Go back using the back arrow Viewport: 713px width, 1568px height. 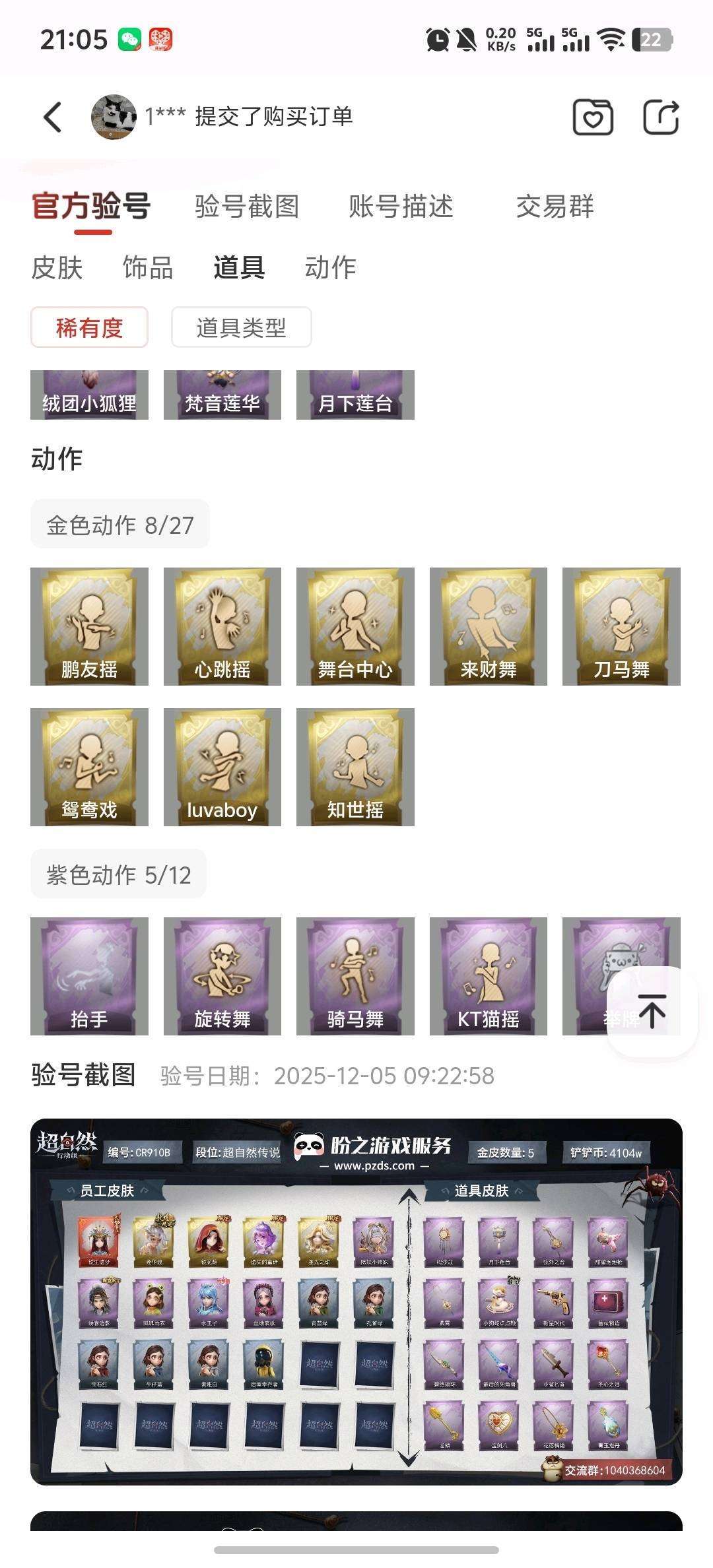click(x=53, y=117)
